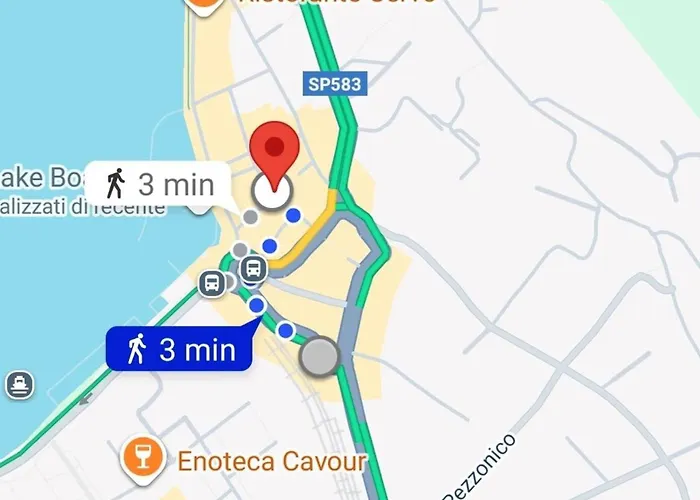Tap the red destination pin
The height and width of the screenshot is (500, 700).
[273, 153]
